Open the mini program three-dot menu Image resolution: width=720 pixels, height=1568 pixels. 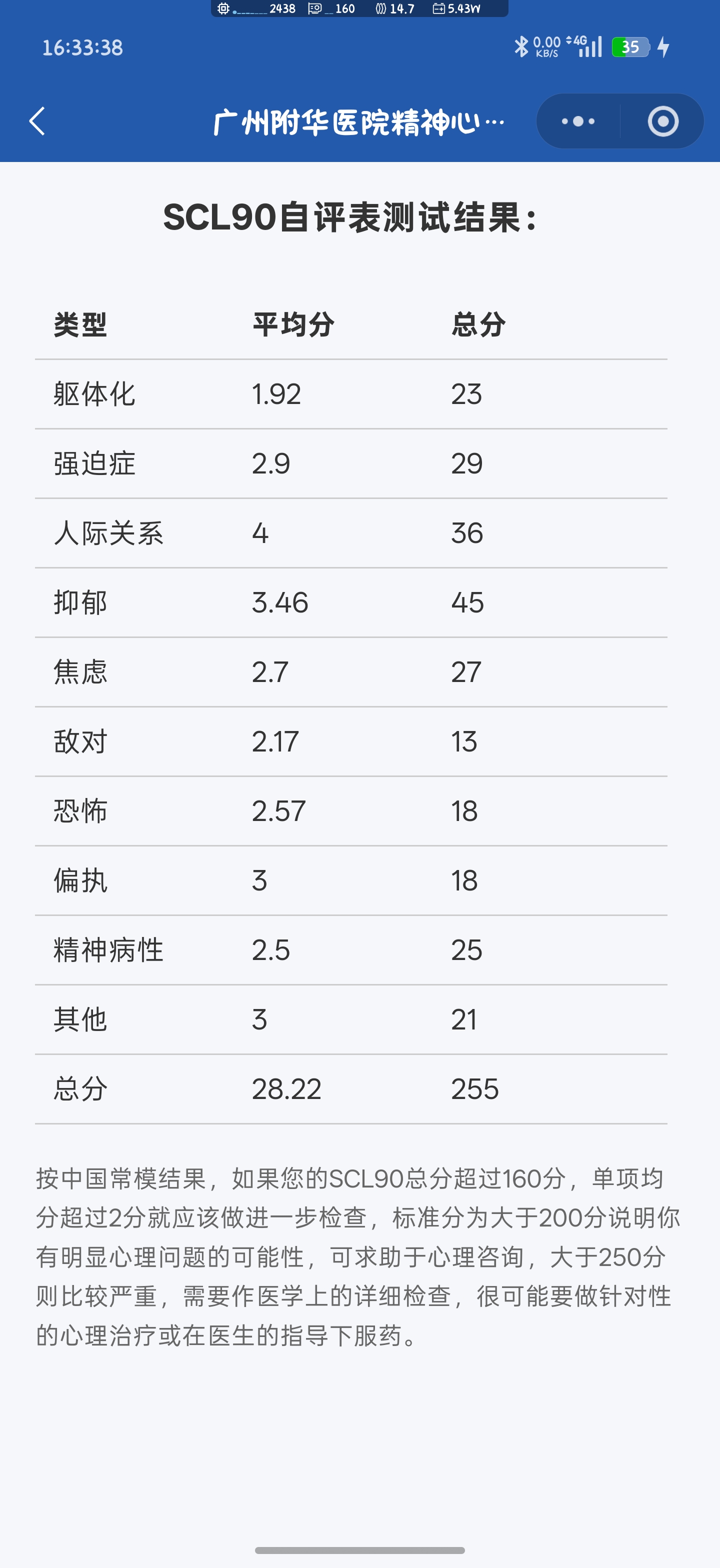(578, 121)
